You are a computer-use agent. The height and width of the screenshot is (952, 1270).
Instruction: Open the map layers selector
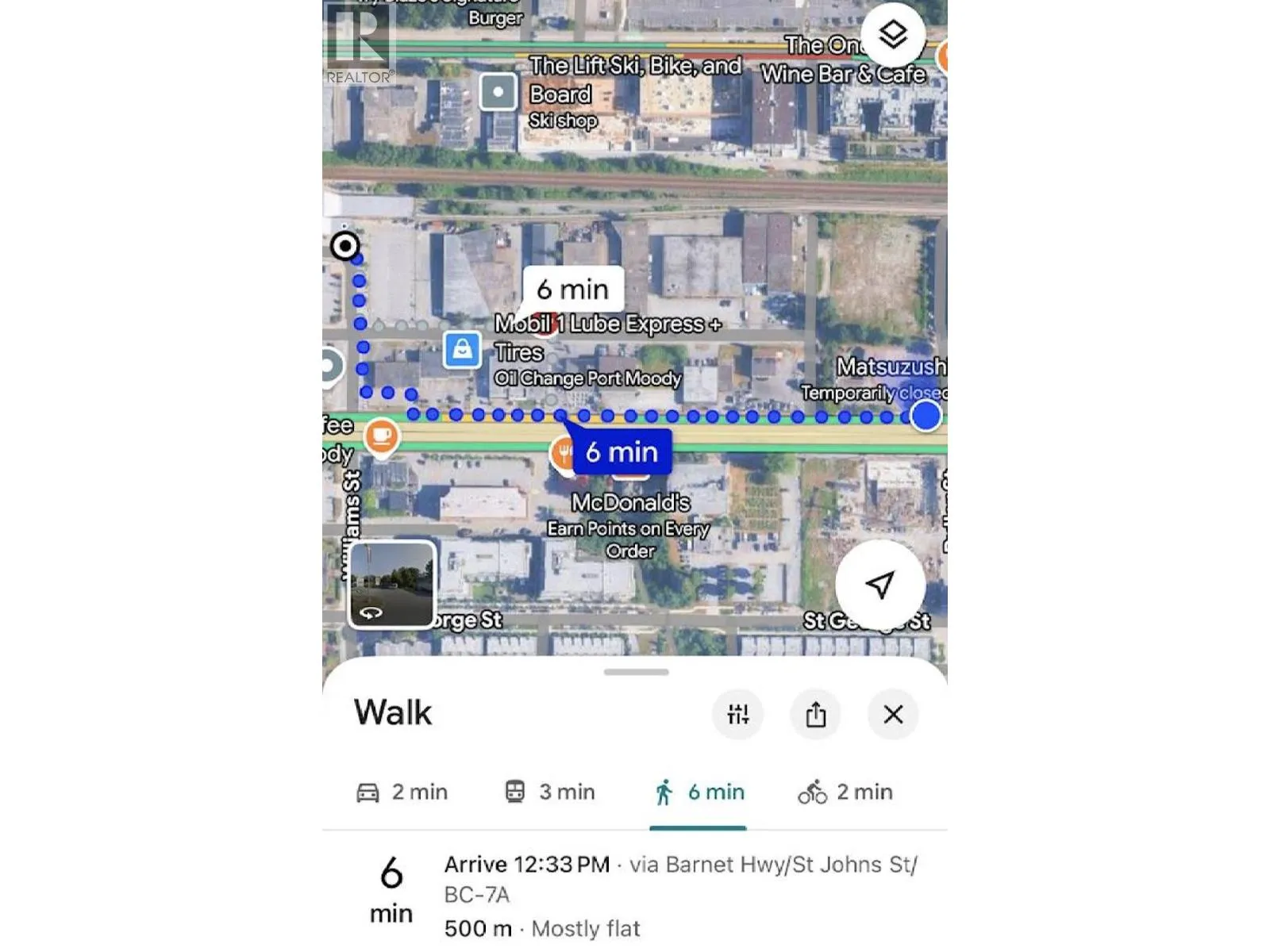coord(893,35)
